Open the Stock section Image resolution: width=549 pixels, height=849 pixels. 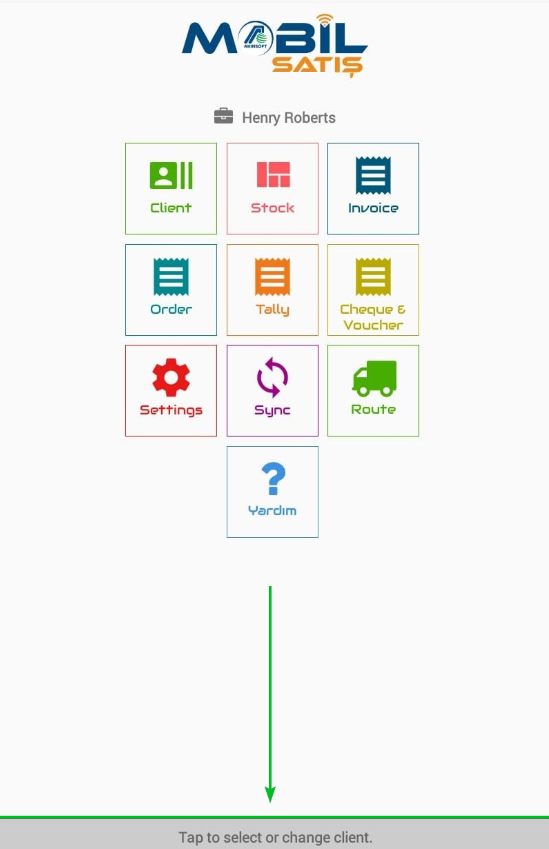click(272, 188)
